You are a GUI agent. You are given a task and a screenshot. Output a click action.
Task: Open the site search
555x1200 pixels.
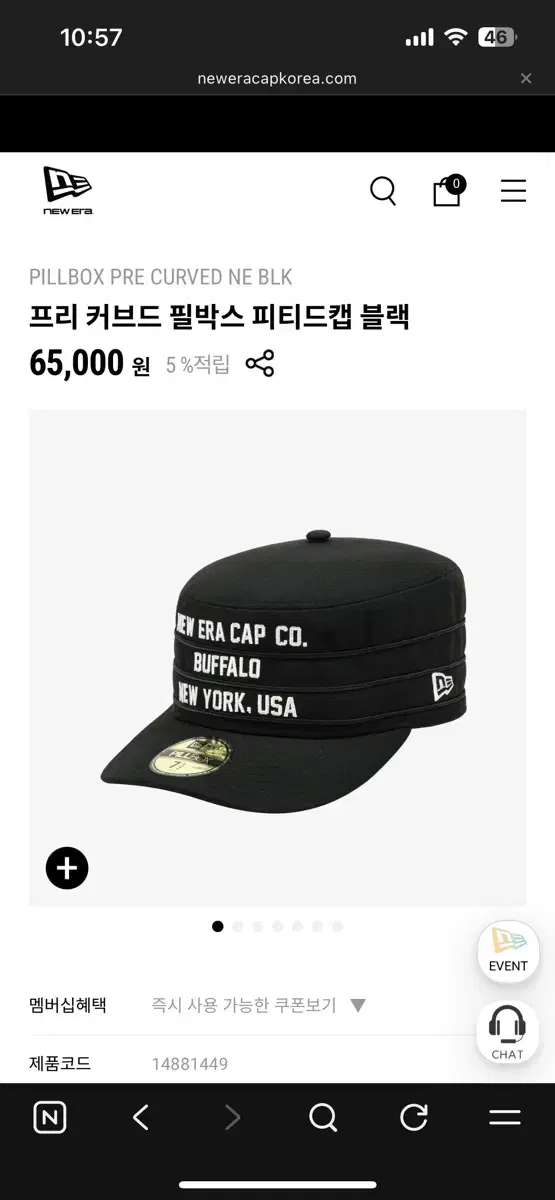383,190
